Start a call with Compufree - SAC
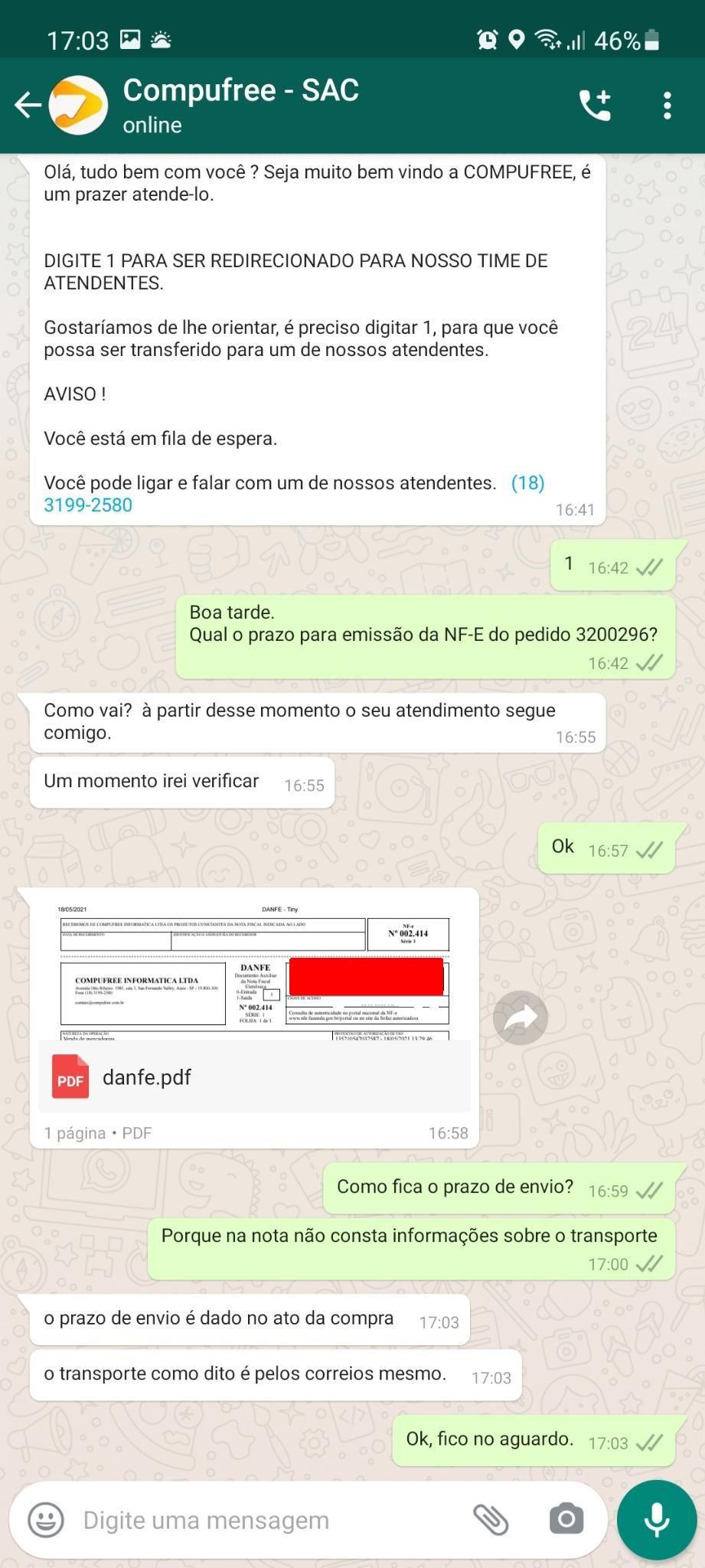This screenshot has height=1568, width=705. click(x=595, y=105)
